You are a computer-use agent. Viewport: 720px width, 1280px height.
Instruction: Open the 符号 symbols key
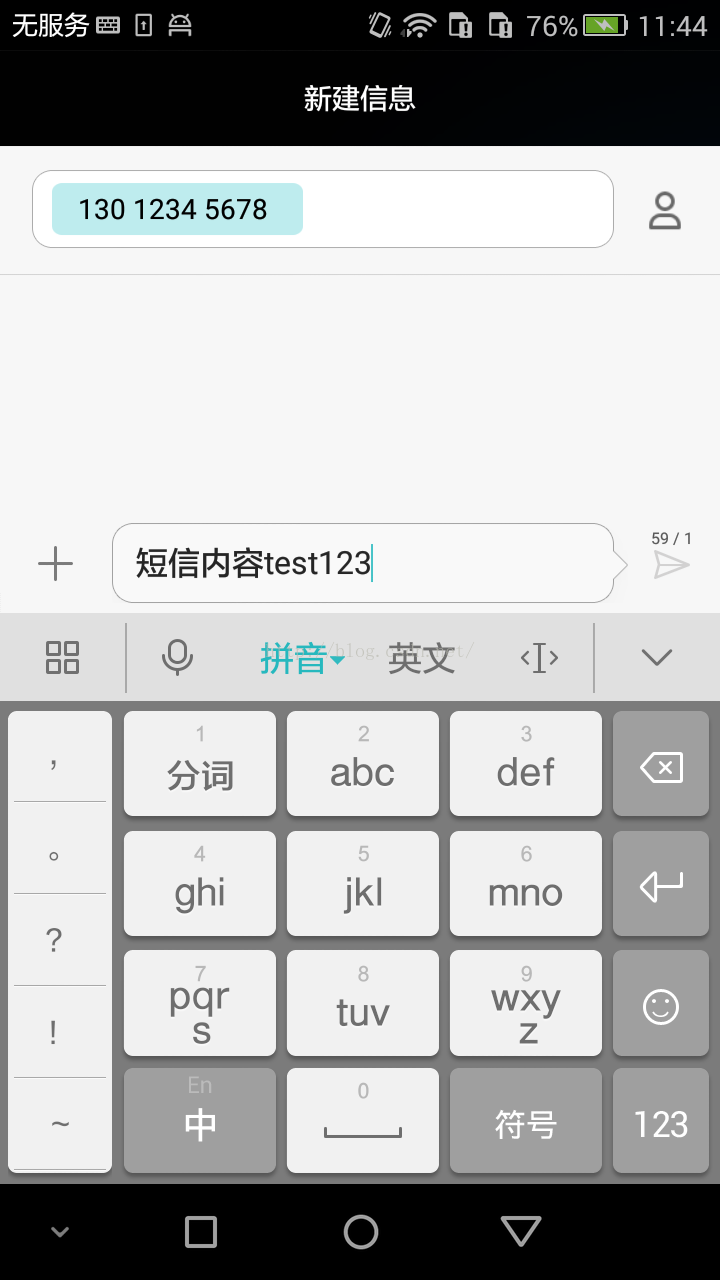[x=525, y=1124]
